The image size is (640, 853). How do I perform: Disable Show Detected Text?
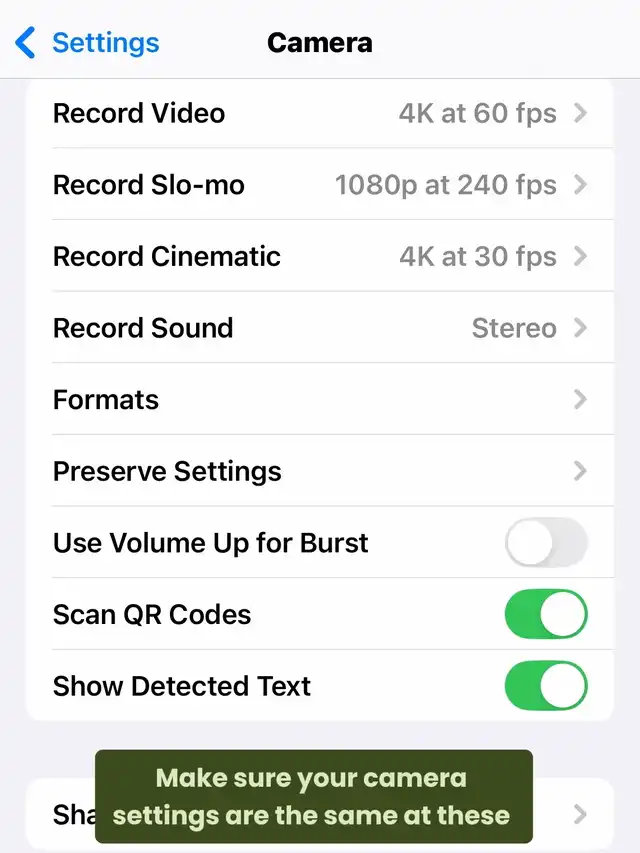(545, 686)
